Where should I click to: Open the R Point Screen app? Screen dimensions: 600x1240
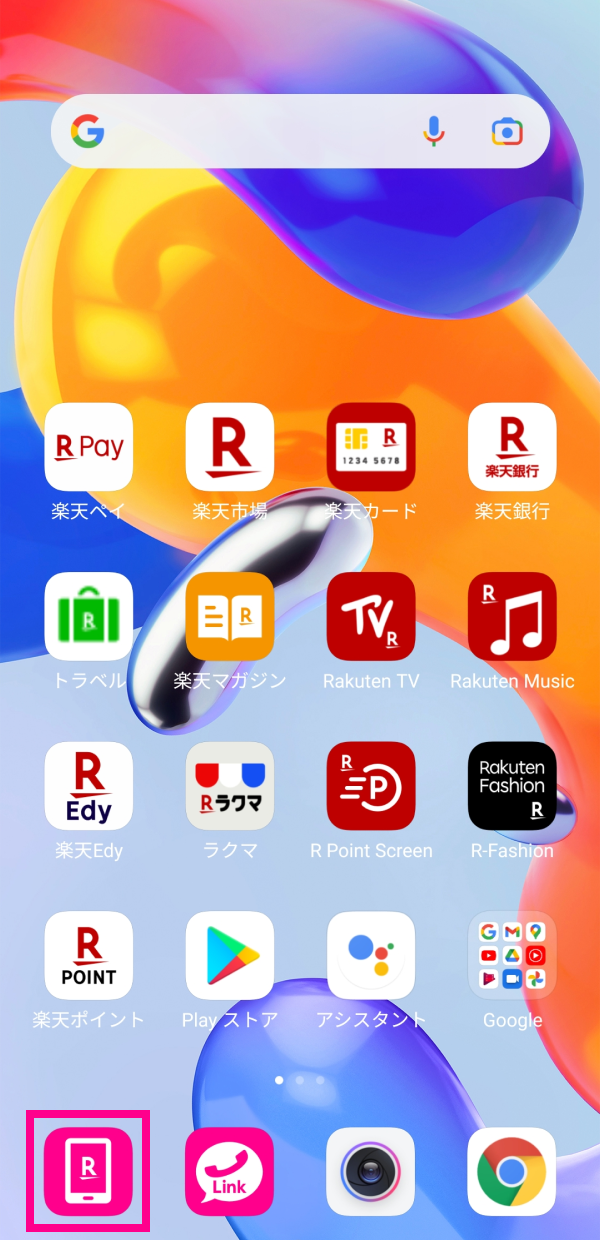[x=371, y=786]
